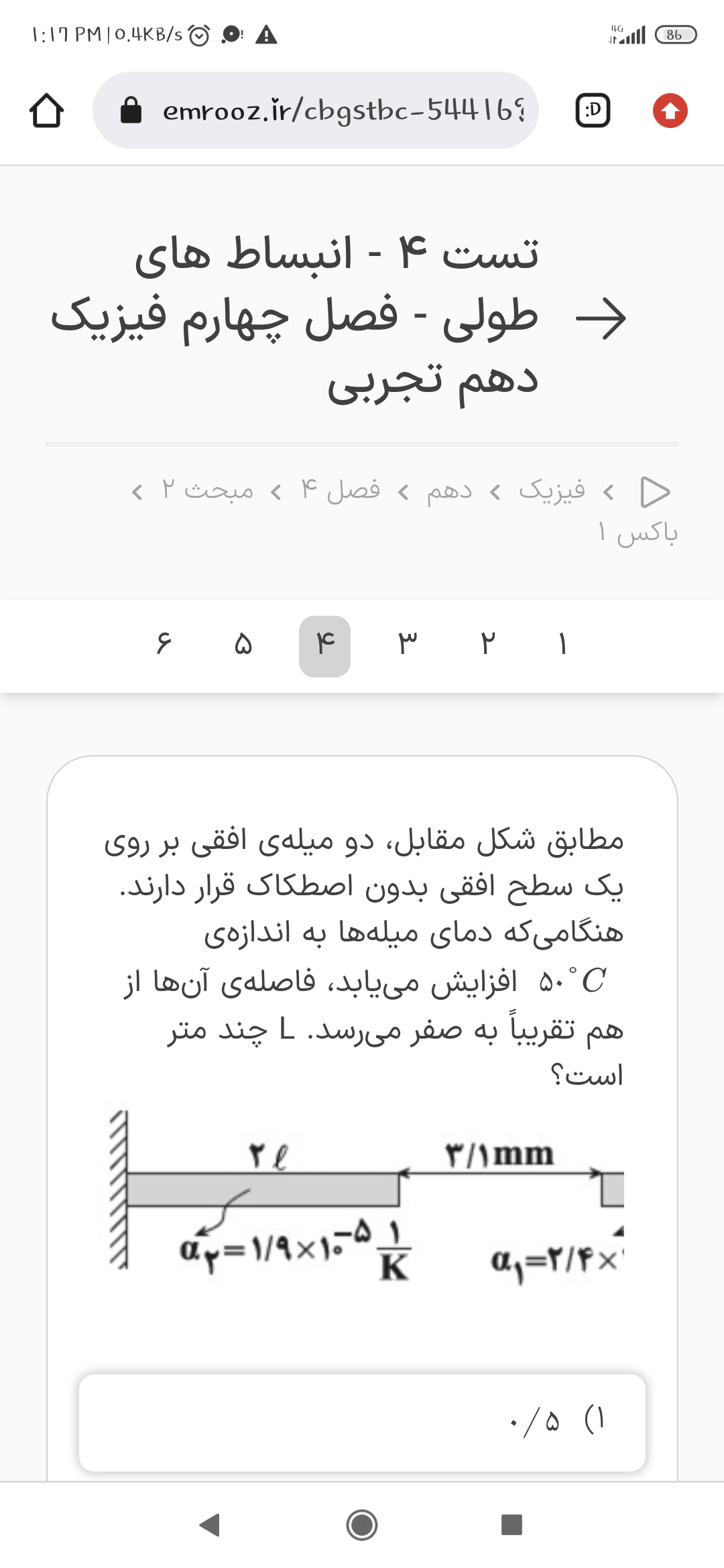Go back using the arrow beside the title
This screenshot has height=1568, width=724.
601,319
